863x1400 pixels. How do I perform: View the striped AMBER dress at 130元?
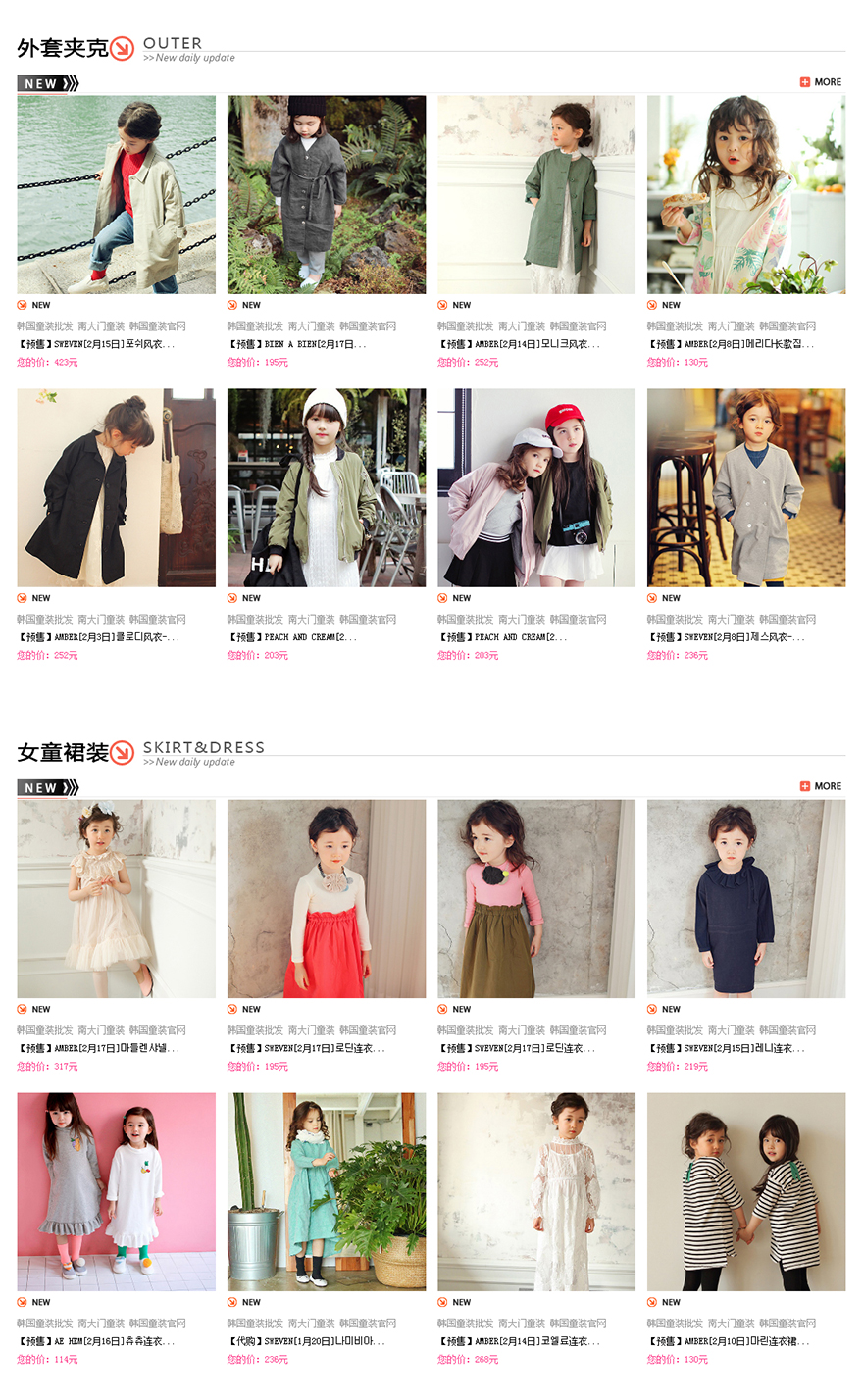pyautogui.click(x=746, y=1191)
